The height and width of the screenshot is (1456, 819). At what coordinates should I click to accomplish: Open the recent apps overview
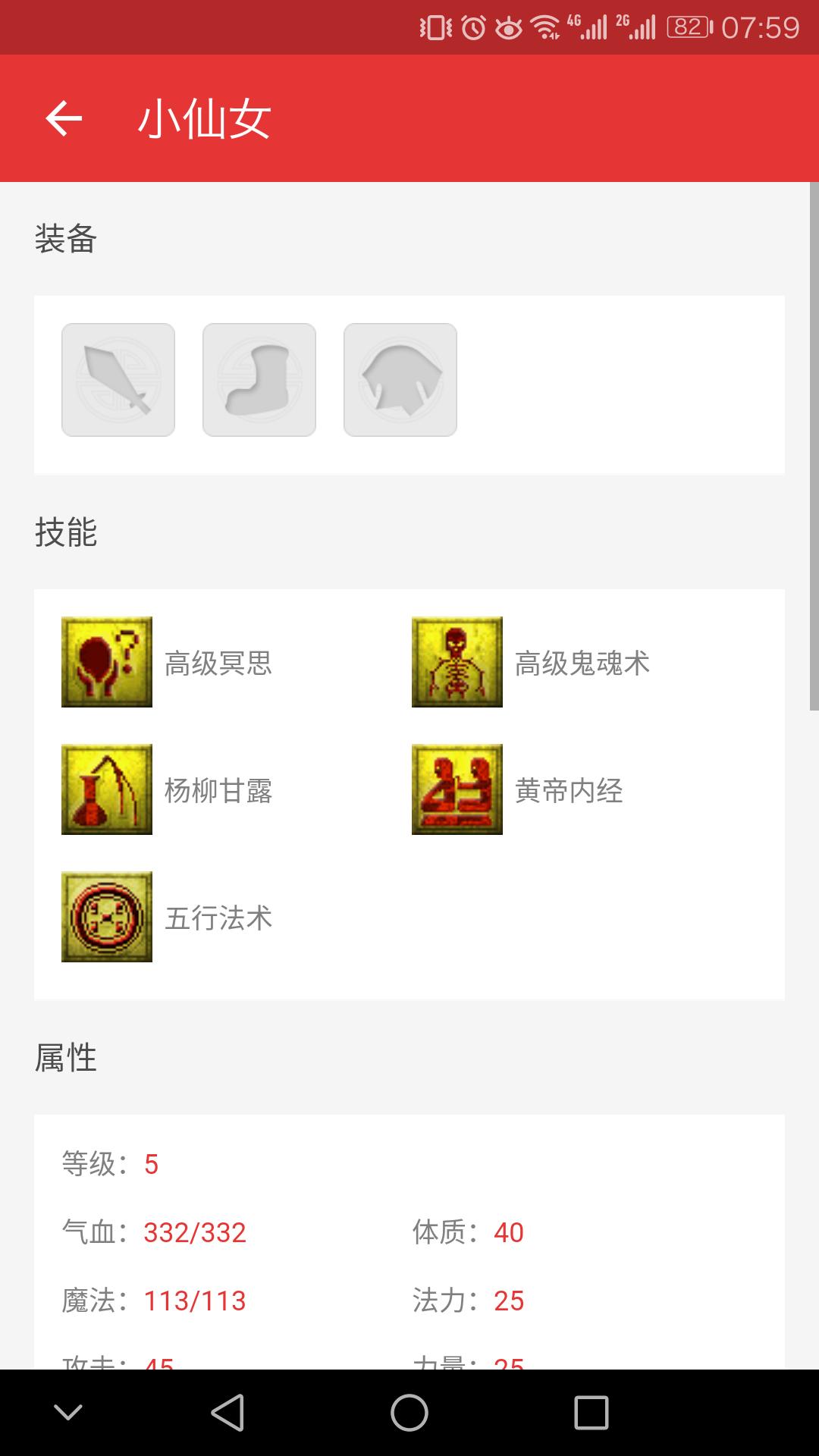coord(591,1413)
